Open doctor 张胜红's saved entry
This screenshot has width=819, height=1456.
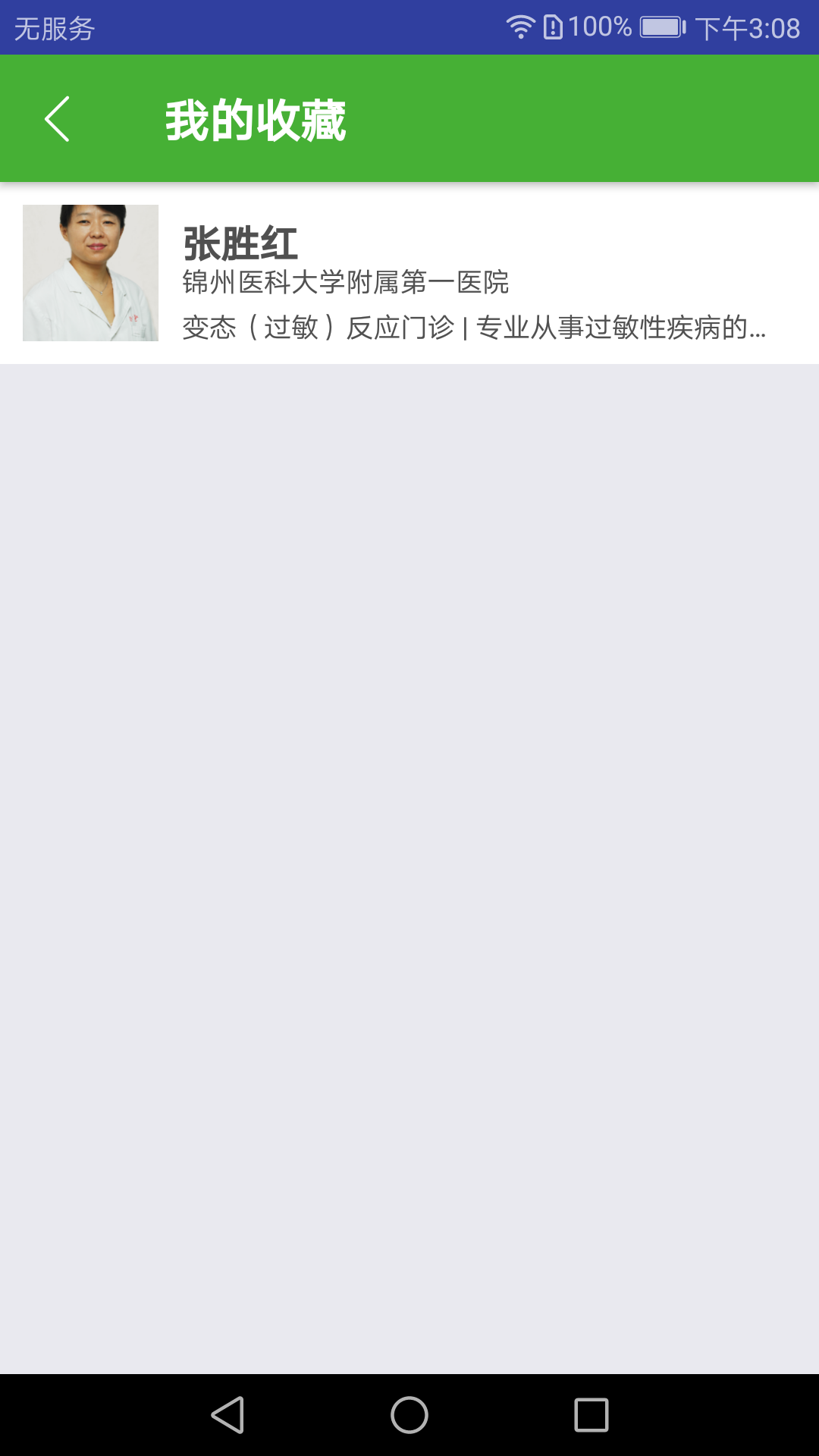pyautogui.click(x=409, y=273)
